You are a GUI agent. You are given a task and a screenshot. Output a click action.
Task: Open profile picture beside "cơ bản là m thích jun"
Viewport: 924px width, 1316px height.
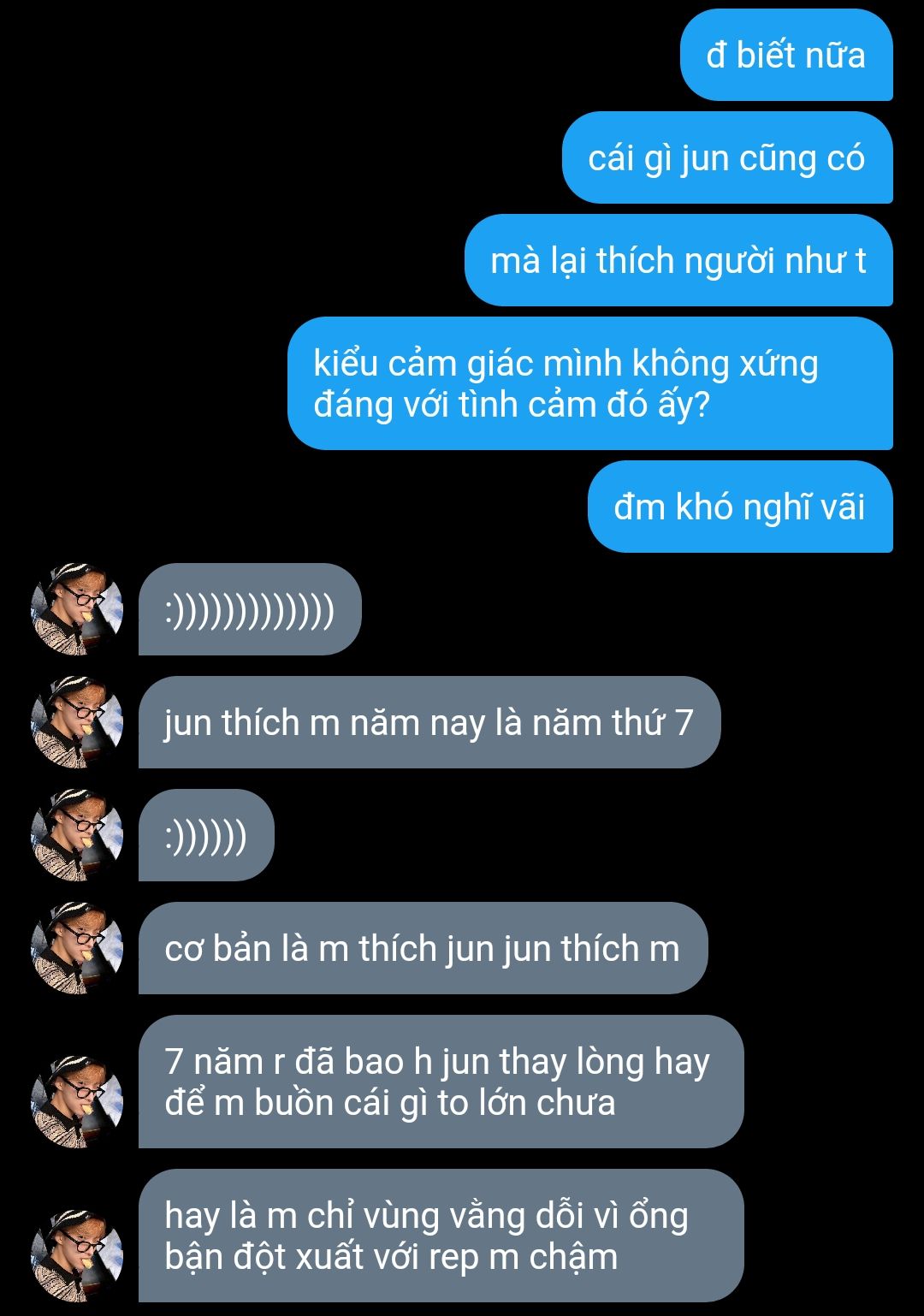coord(77,948)
